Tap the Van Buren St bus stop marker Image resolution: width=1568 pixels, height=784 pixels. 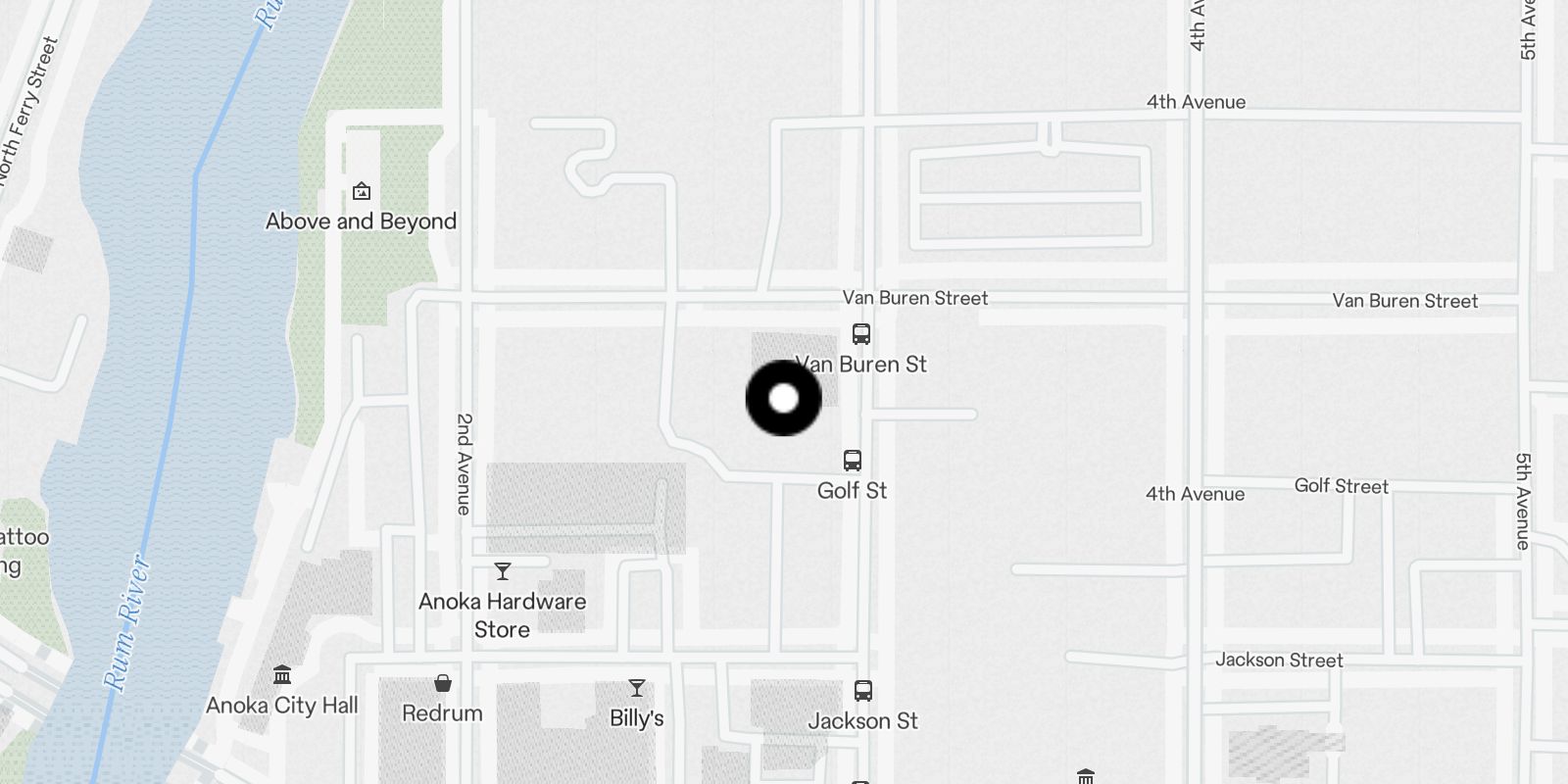[x=860, y=334]
